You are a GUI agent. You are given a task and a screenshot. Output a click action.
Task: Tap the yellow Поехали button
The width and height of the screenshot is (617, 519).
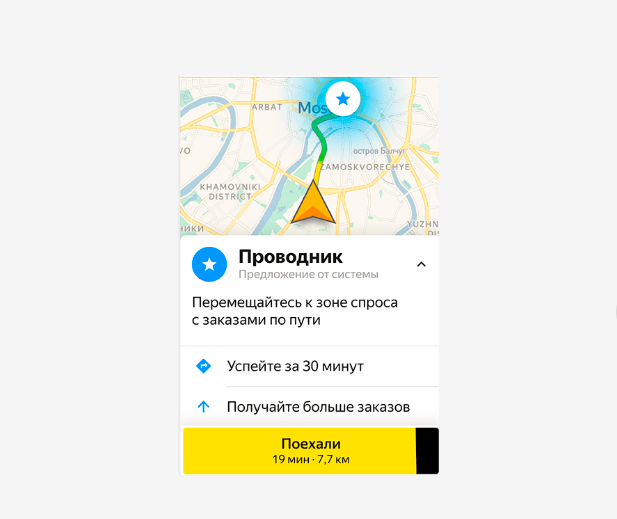pos(298,450)
